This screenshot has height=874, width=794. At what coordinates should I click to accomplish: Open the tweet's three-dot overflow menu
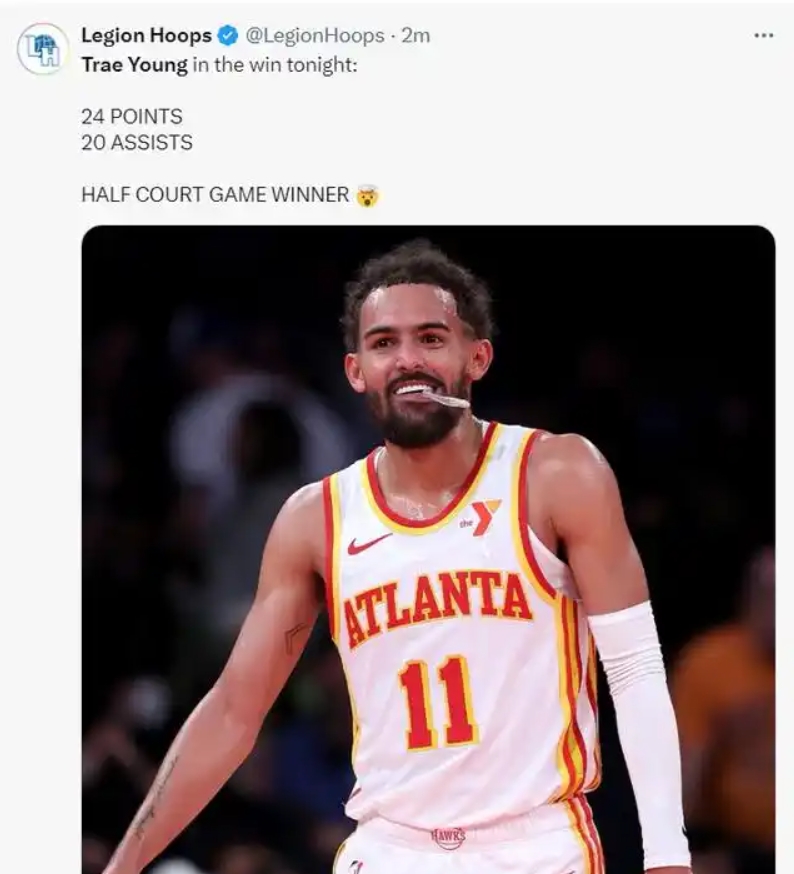[x=763, y=35]
